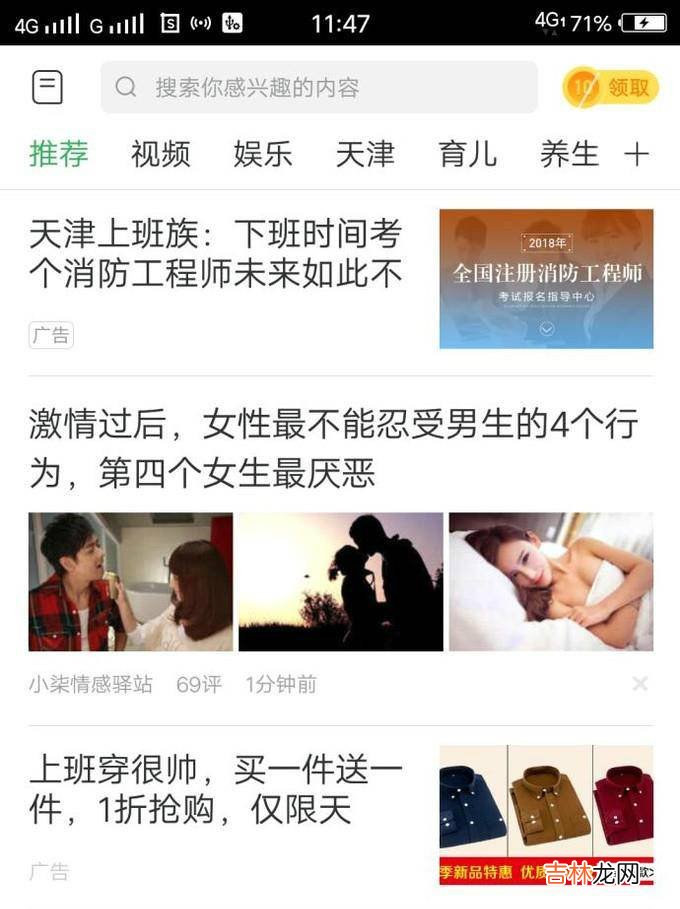Open the 消防工程师 ad article
Image resolution: width=680 pixels, height=909 pixels.
[x=216, y=253]
